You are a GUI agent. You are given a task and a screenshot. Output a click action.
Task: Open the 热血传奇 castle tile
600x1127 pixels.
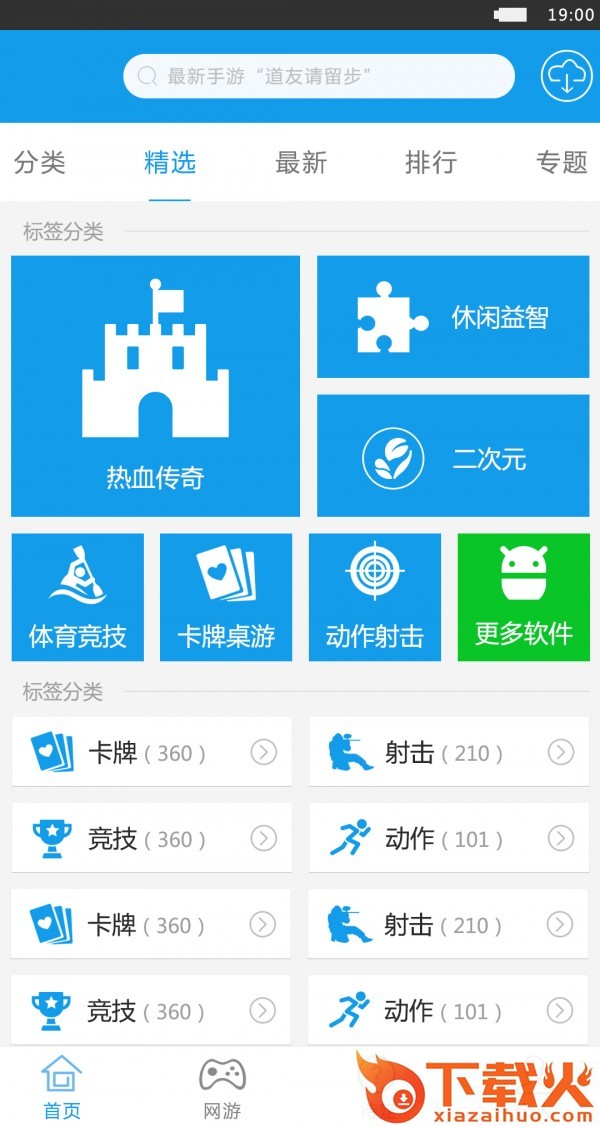155,386
